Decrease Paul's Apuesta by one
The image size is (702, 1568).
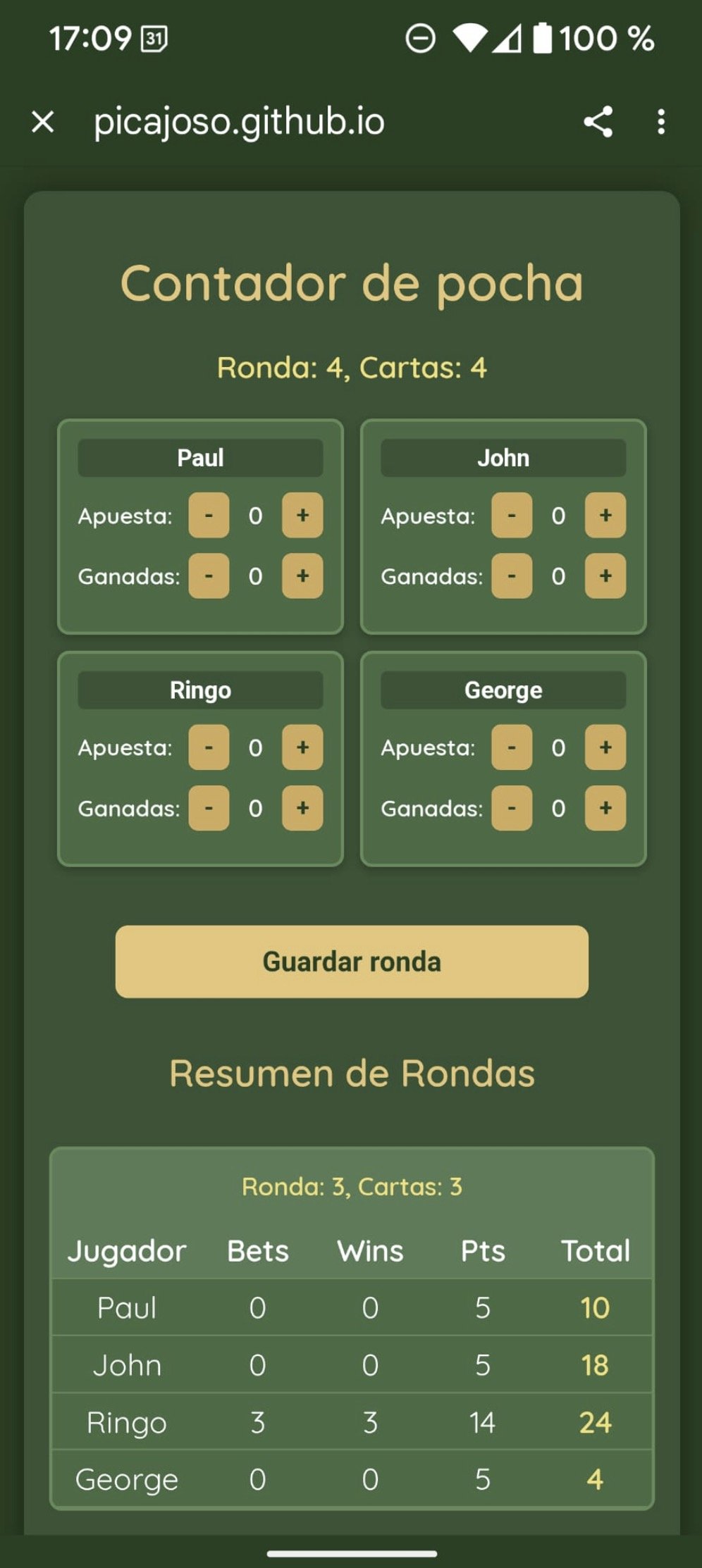[209, 515]
